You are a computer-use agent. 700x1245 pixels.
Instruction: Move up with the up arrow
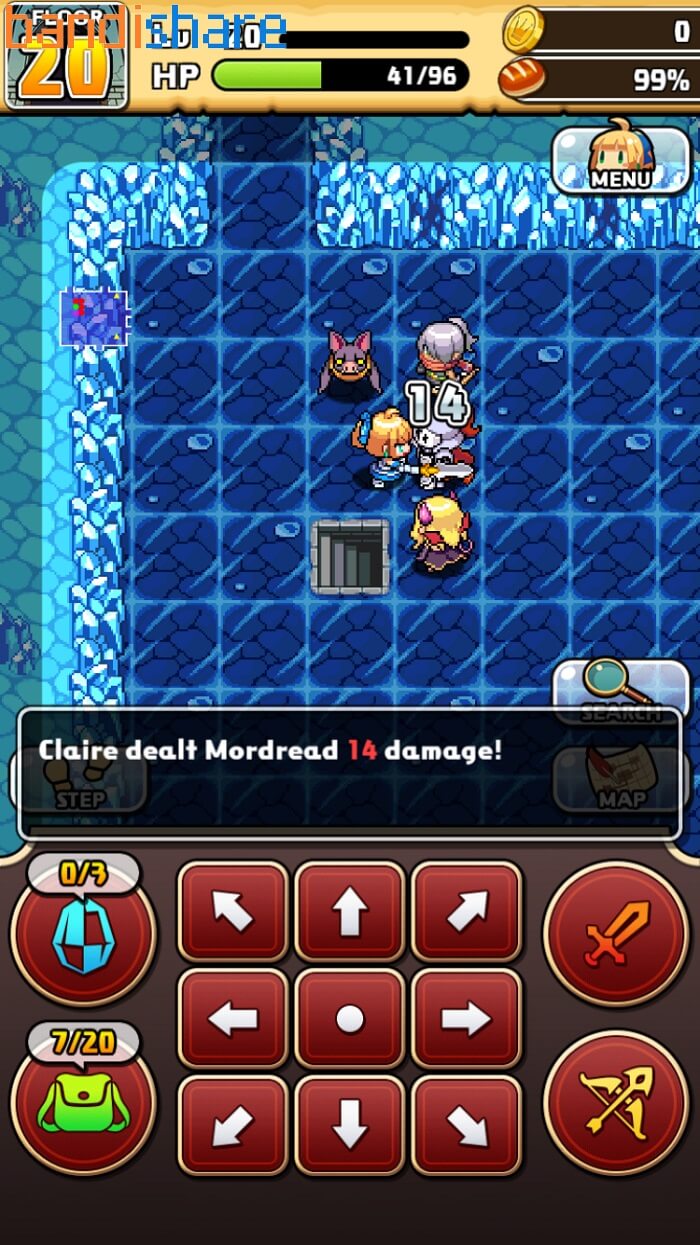[x=349, y=912]
